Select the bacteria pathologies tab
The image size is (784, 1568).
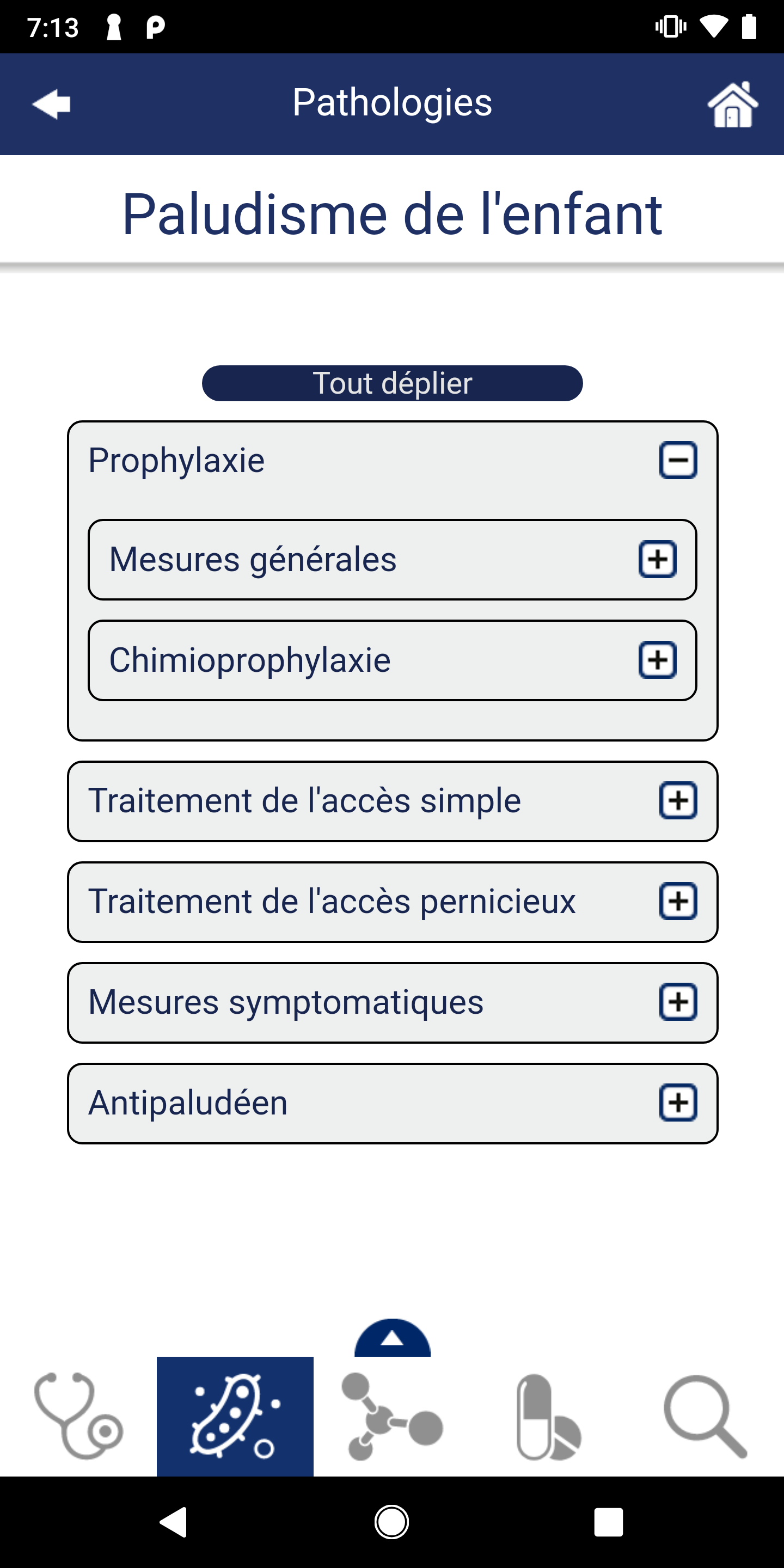pos(235,1416)
